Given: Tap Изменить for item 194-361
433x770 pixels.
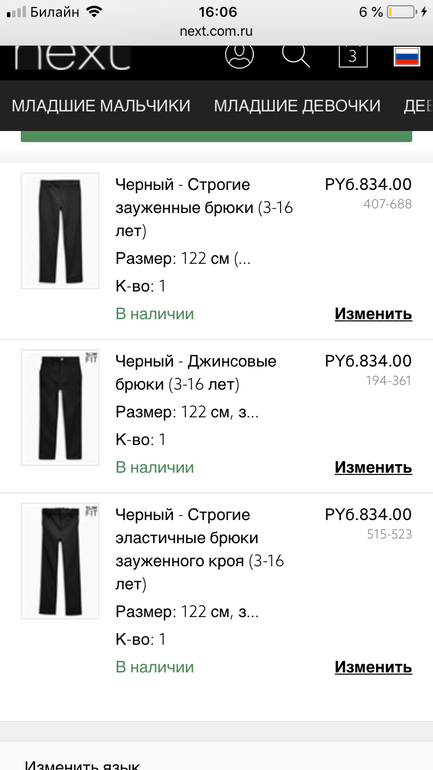Looking at the screenshot, I should (x=373, y=467).
